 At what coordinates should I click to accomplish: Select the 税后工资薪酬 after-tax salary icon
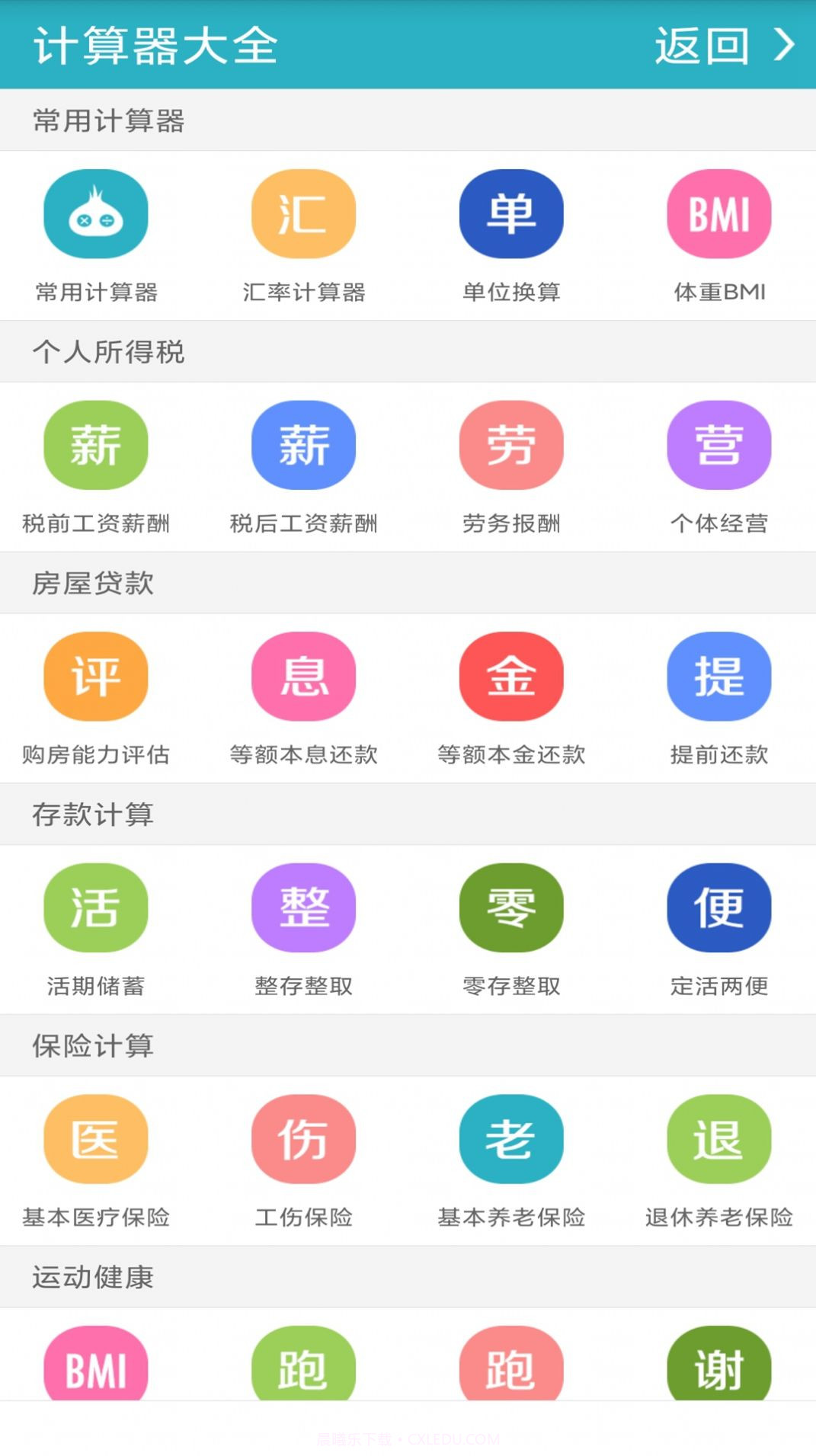(x=303, y=446)
